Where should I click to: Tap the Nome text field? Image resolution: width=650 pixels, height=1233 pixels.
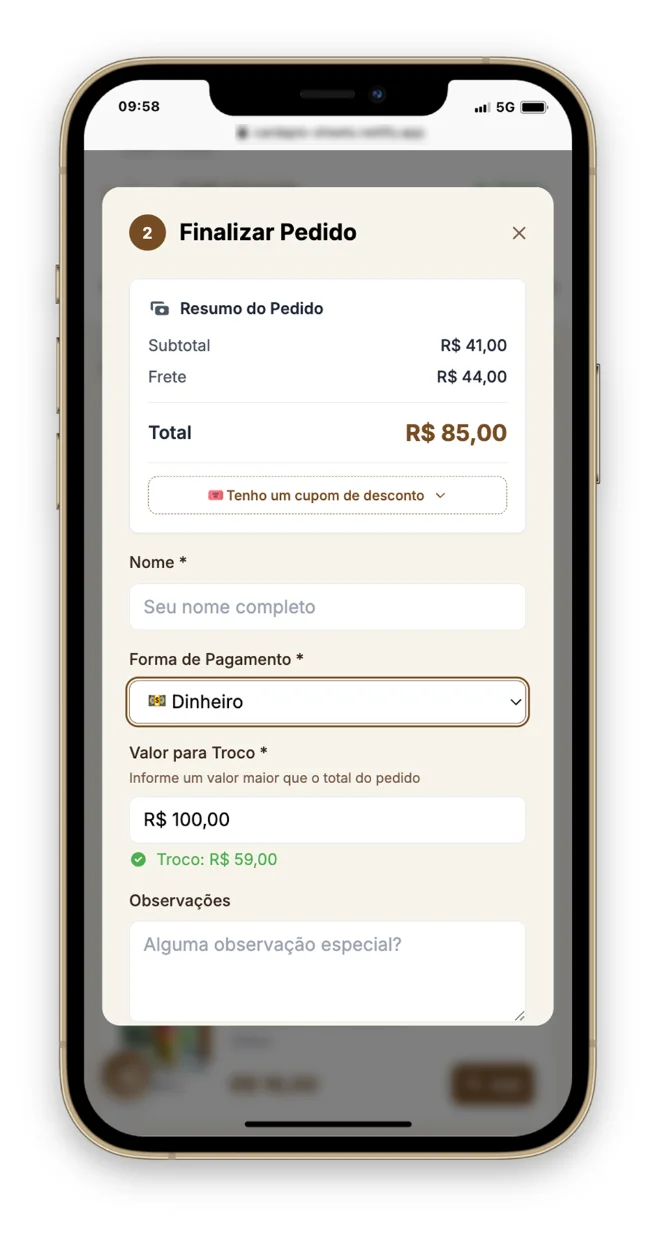[327, 607]
